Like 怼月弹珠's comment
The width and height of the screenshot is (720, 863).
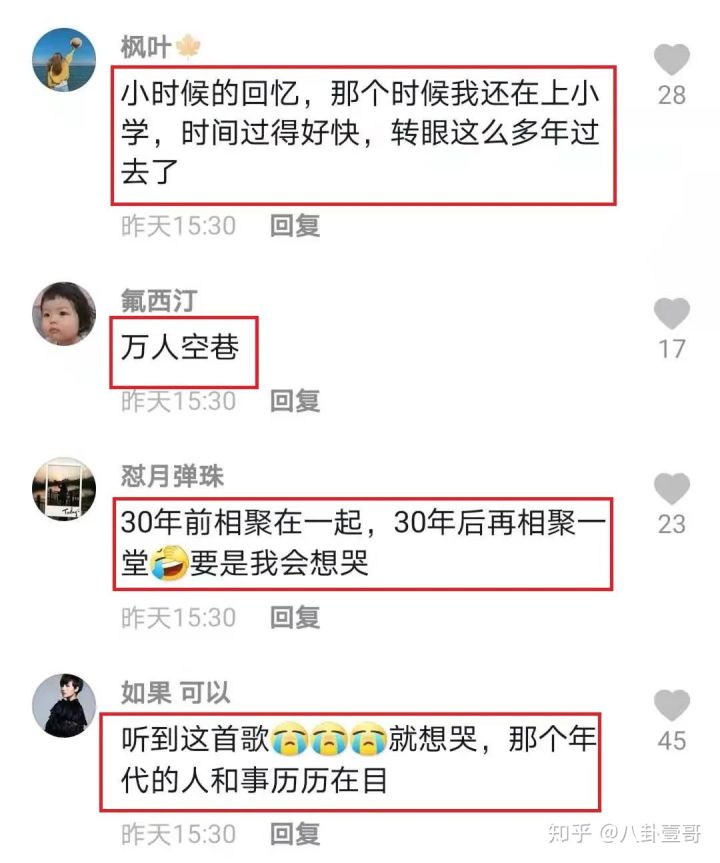(672, 489)
